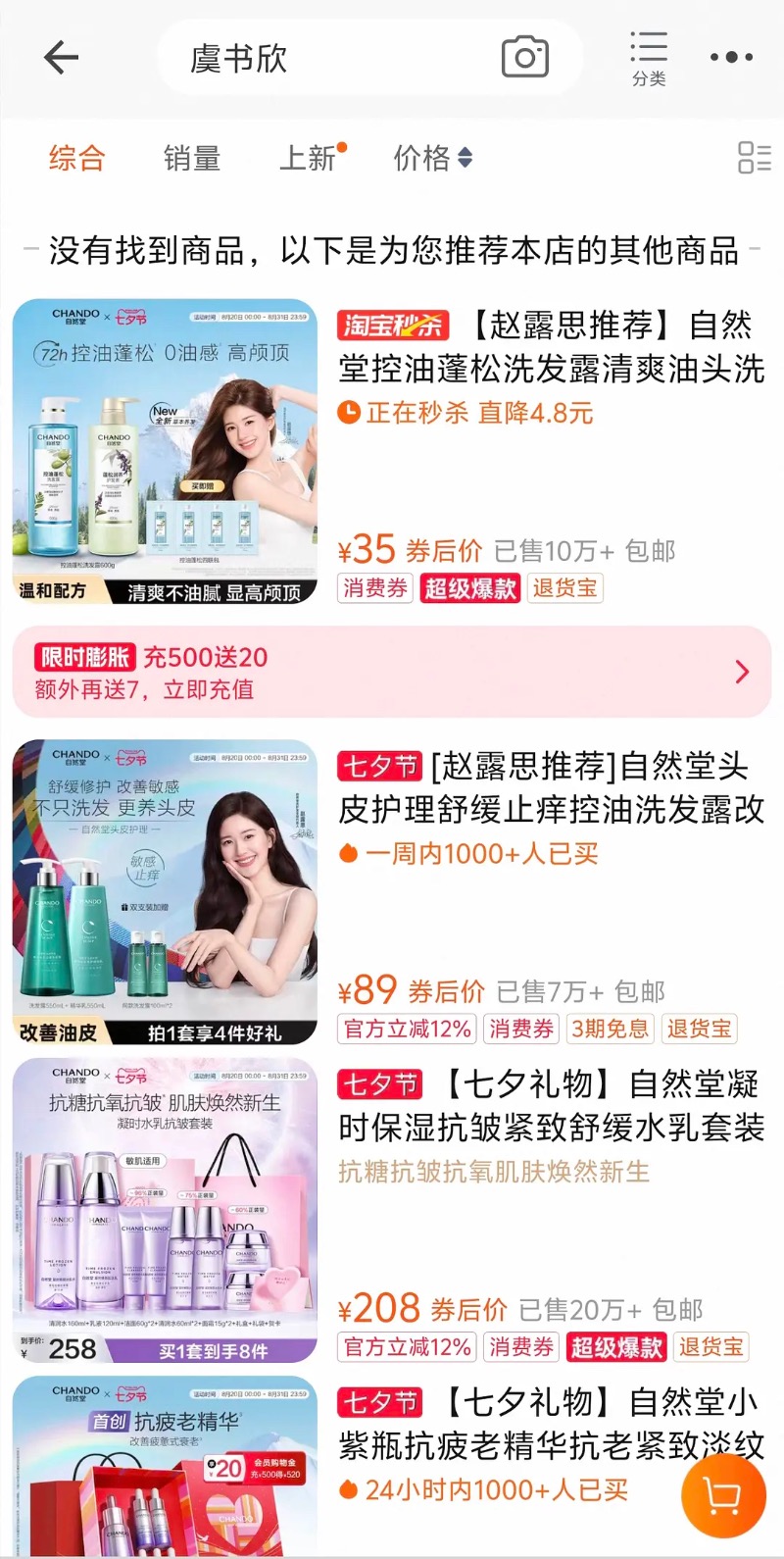Viewport: 784px width, 1559px height.
Task: Toggle the list/grid layout view
Action: click(754, 158)
